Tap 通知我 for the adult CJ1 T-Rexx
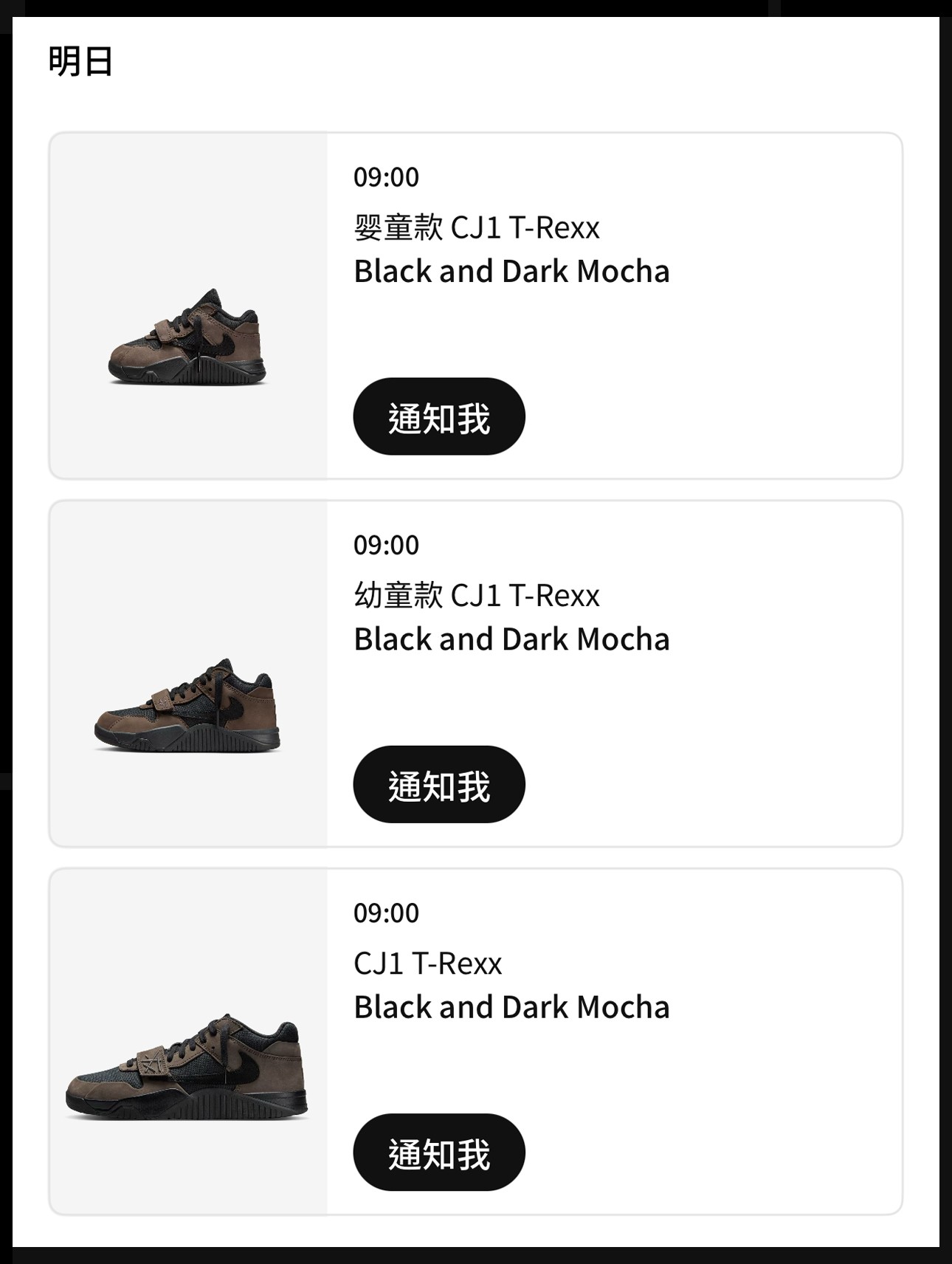The height and width of the screenshot is (1264, 952). pyautogui.click(x=438, y=1152)
